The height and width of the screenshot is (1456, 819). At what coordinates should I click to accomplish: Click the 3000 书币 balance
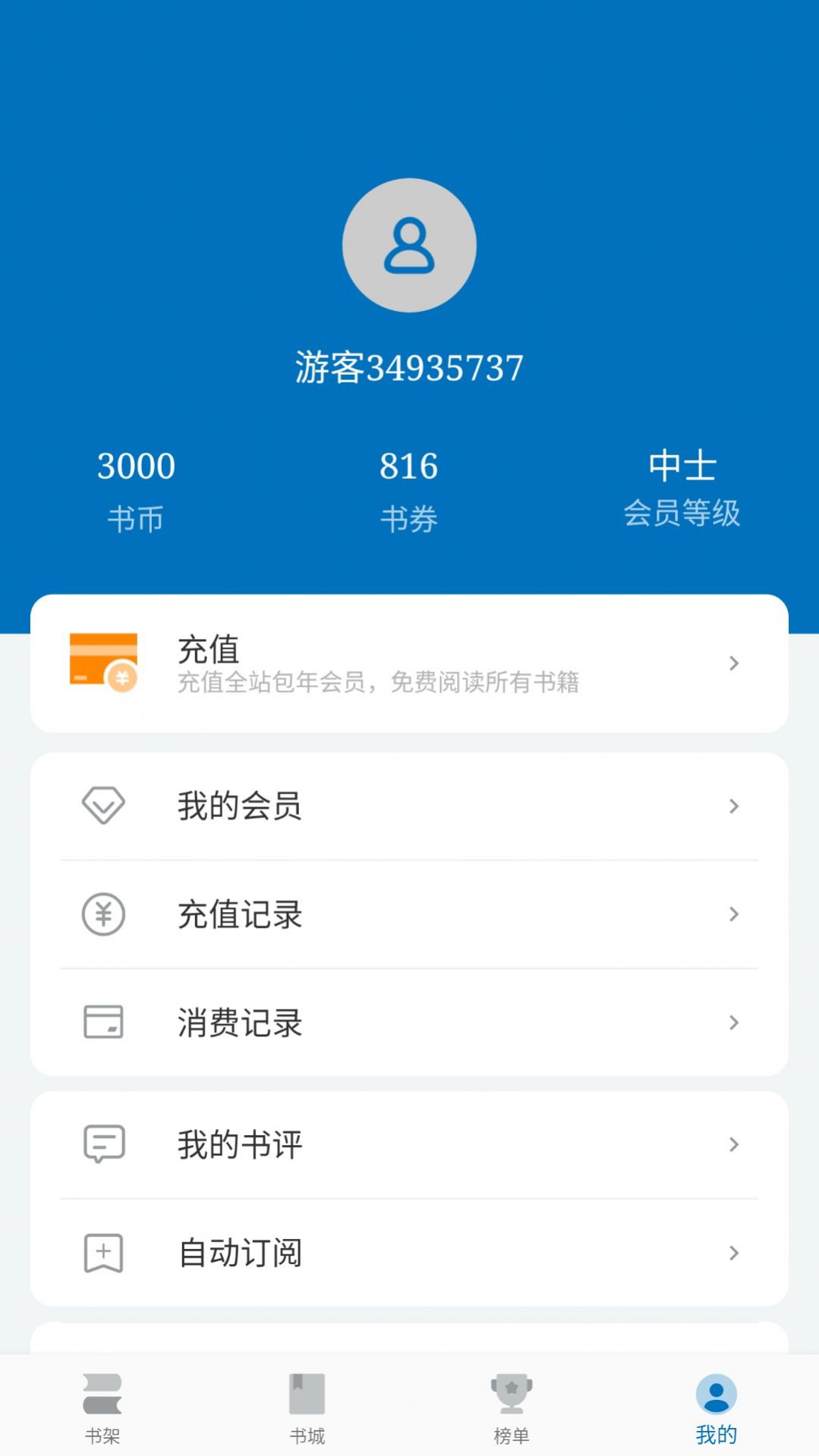coord(134,486)
